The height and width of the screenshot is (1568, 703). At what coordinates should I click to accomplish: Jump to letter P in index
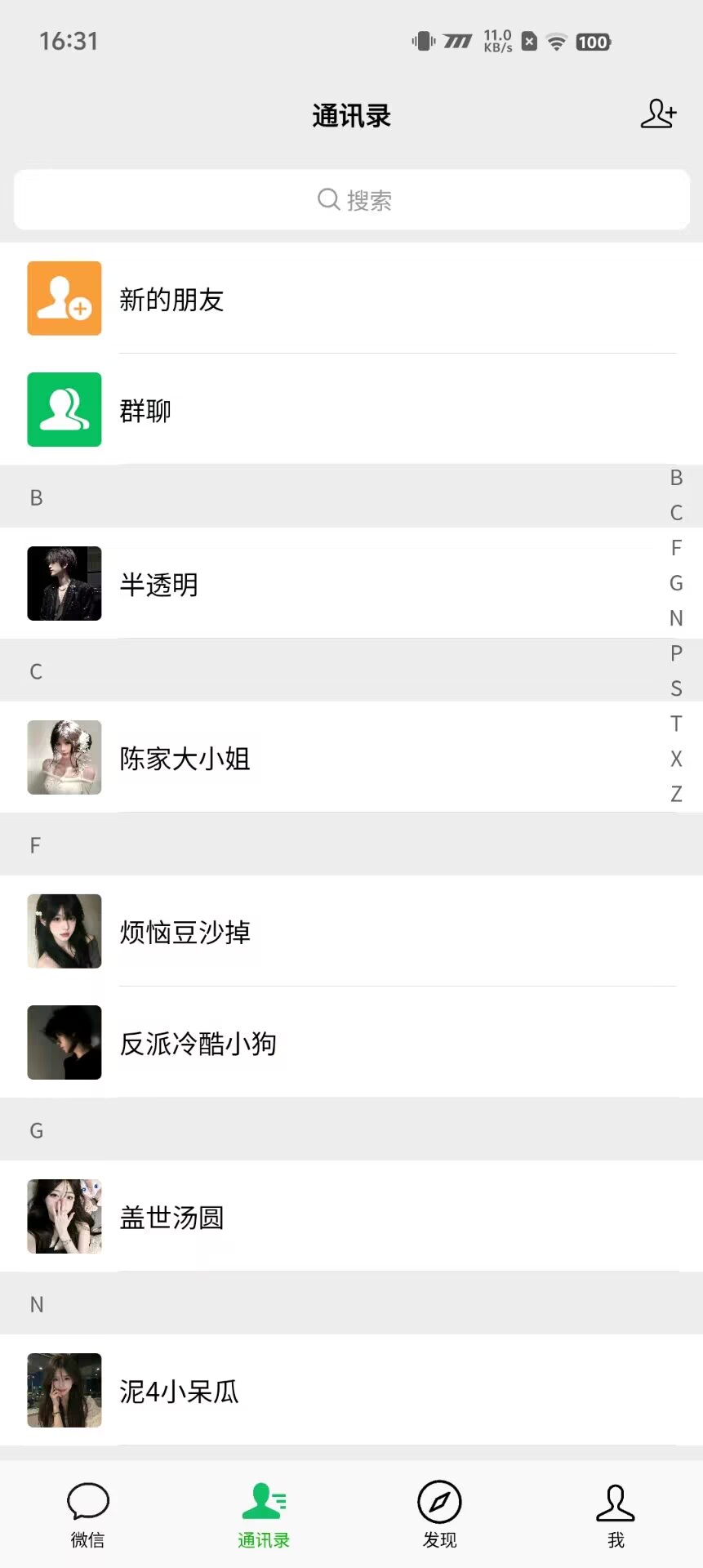[x=676, y=653]
